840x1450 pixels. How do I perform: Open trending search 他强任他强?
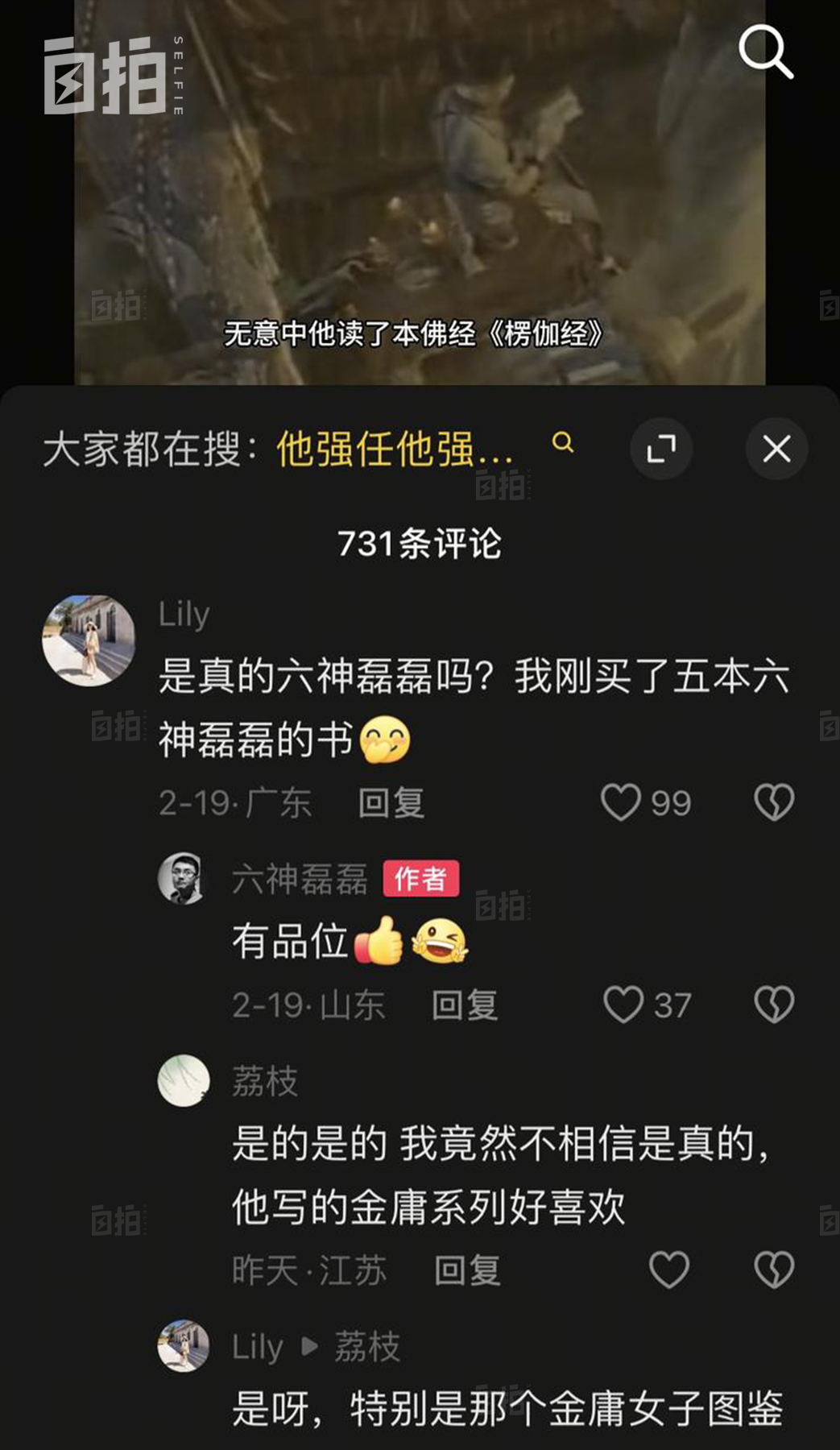tap(395, 449)
